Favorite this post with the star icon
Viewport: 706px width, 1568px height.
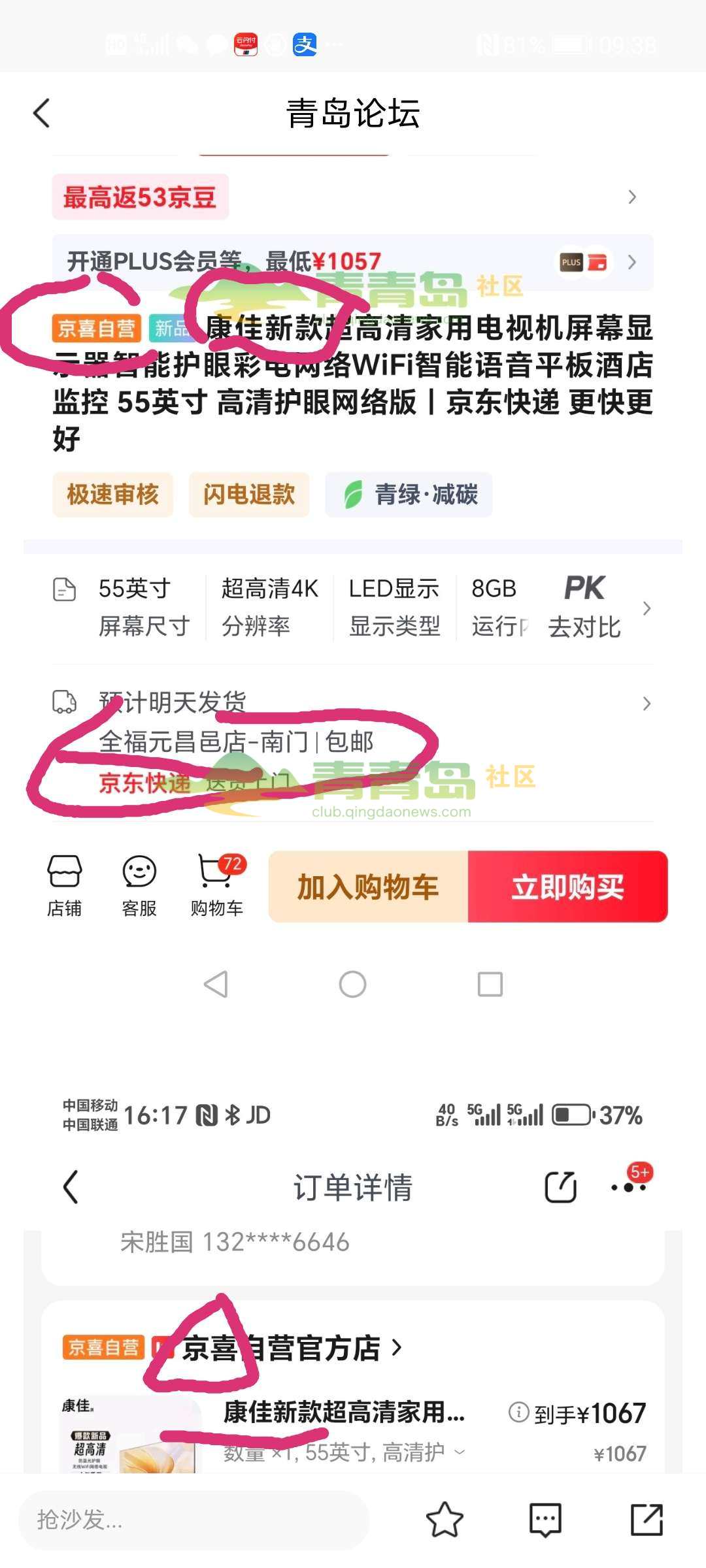point(445,1520)
